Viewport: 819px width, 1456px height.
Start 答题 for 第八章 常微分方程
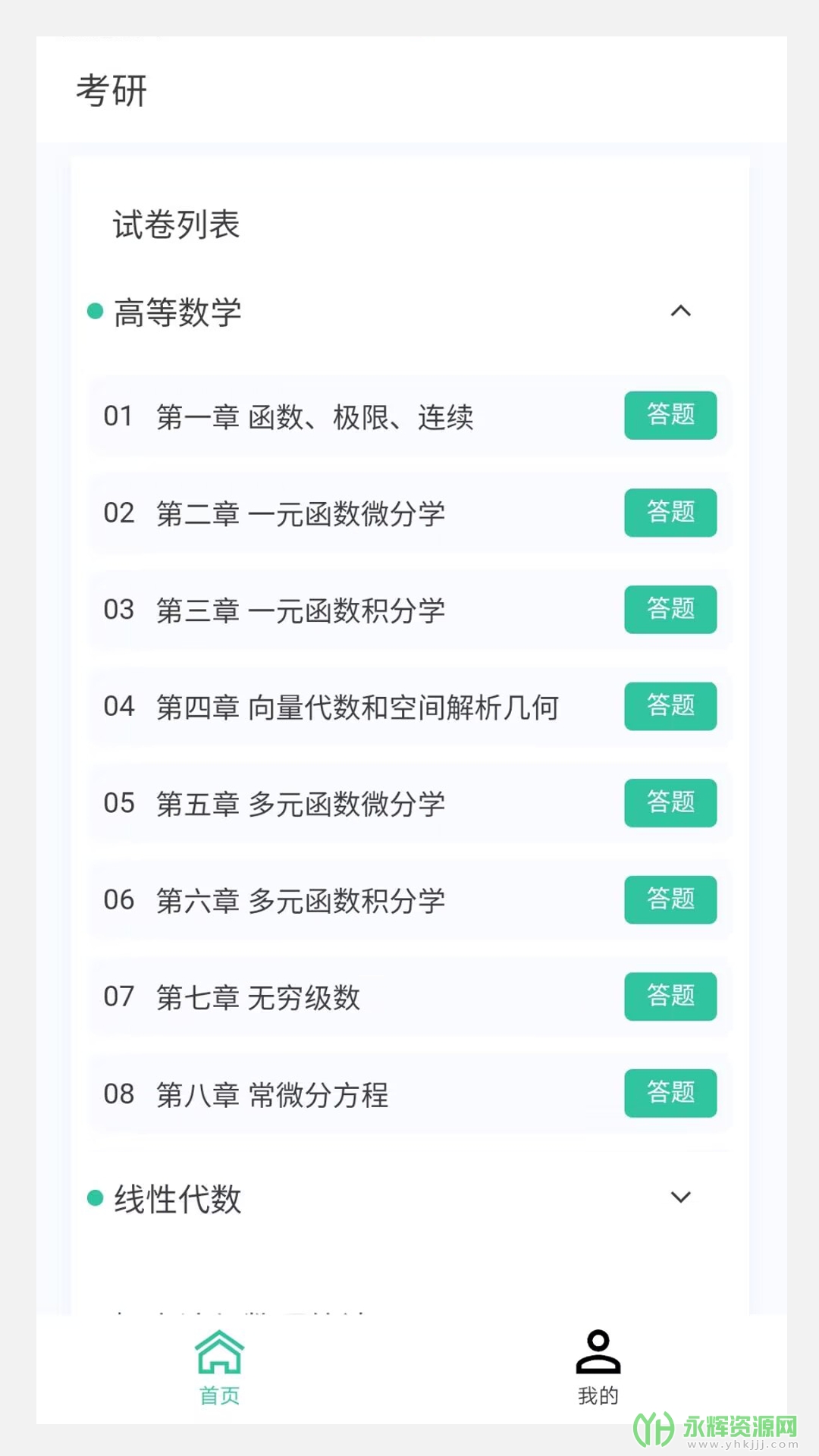pos(670,1093)
